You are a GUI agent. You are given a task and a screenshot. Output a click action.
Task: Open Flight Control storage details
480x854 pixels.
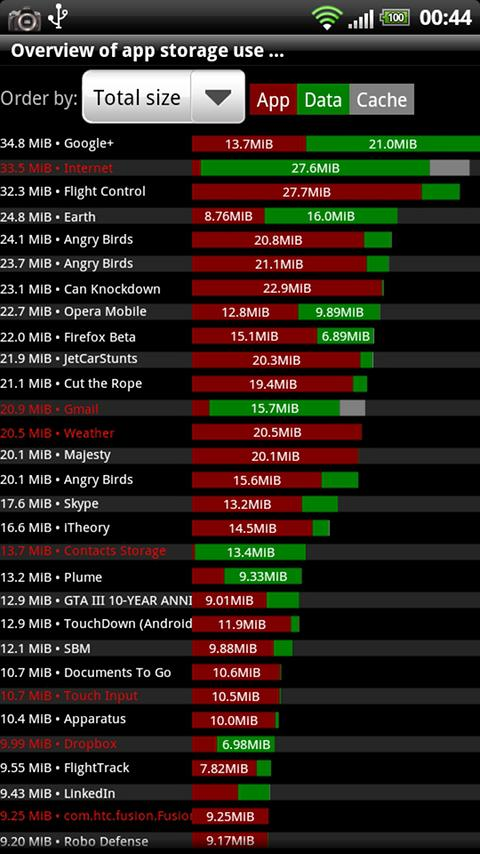click(x=240, y=192)
